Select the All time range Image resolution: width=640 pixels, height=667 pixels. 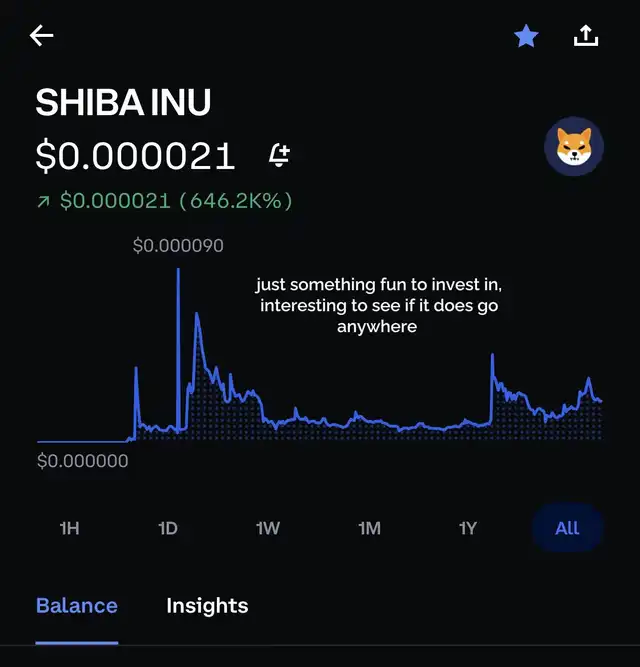pos(567,527)
